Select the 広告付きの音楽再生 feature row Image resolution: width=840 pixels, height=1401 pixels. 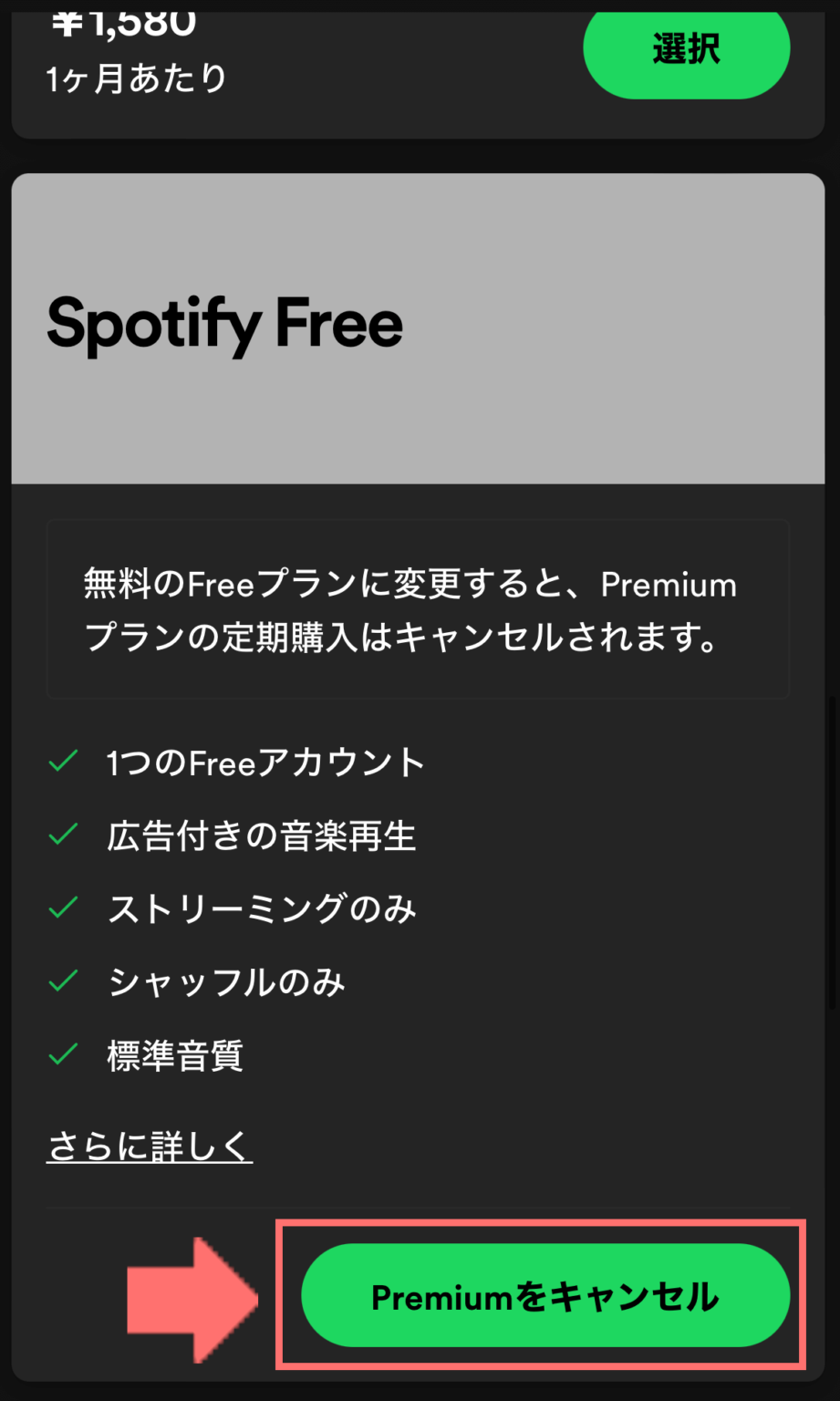click(x=260, y=835)
